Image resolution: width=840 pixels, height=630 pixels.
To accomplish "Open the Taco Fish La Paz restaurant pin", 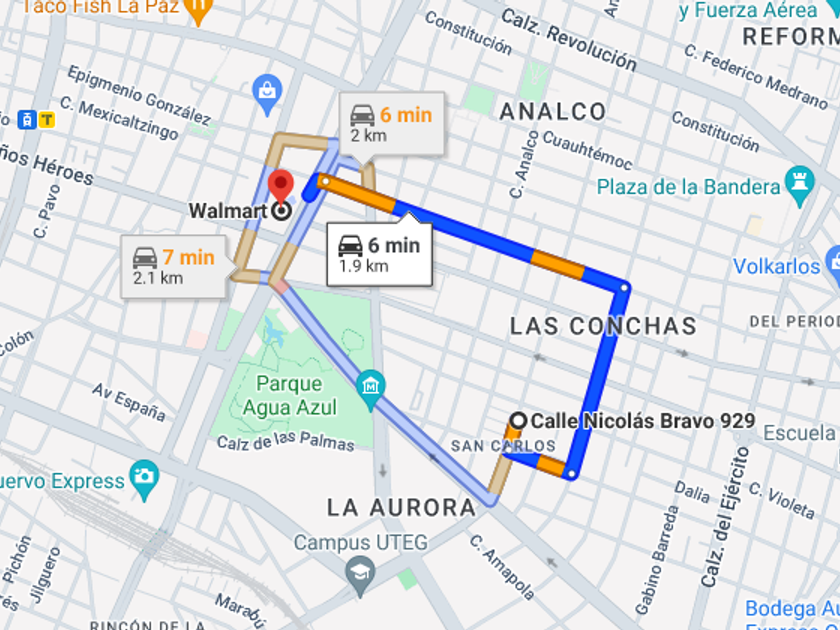I will click(x=198, y=10).
